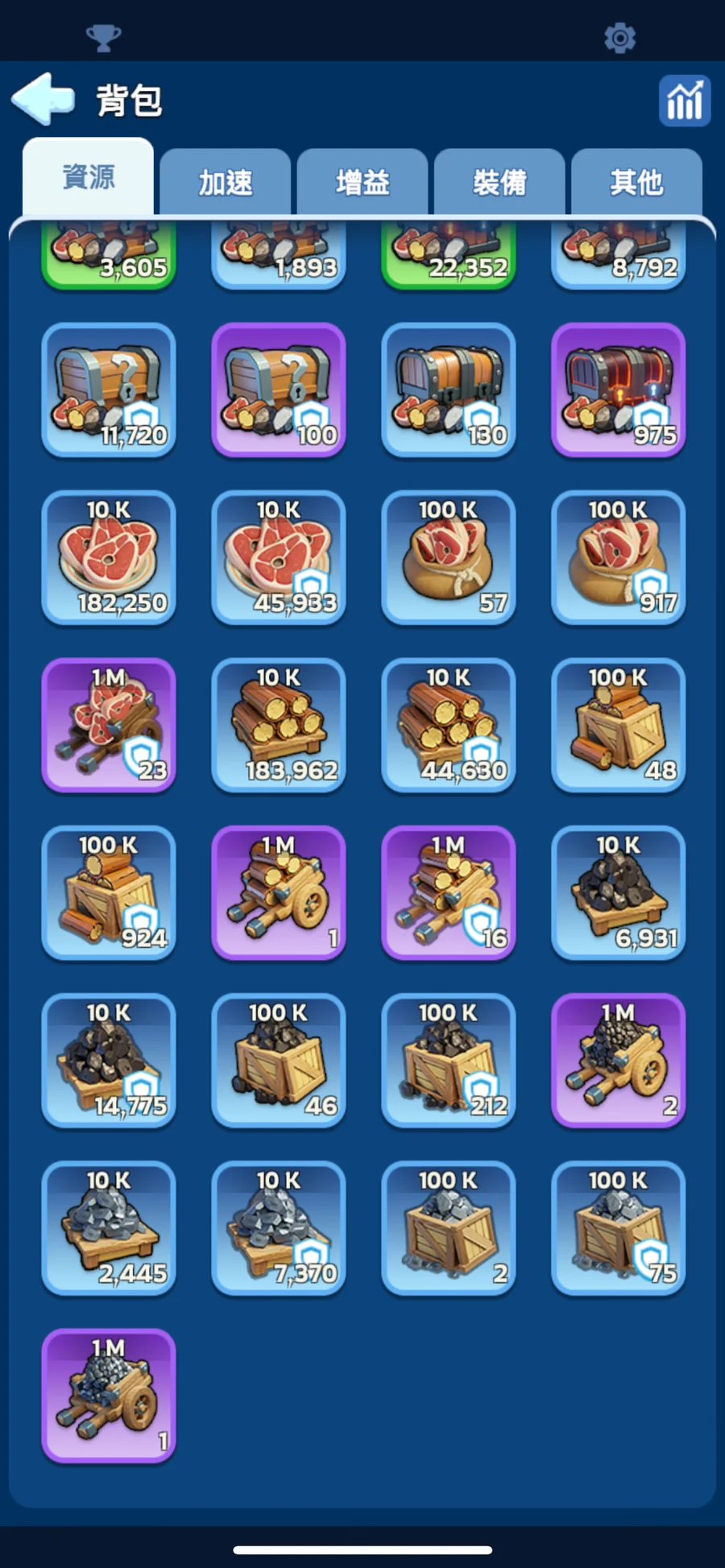Select the glowing red chest with 975
Image resolution: width=725 pixels, height=1568 pixels.
click(618, 390)
